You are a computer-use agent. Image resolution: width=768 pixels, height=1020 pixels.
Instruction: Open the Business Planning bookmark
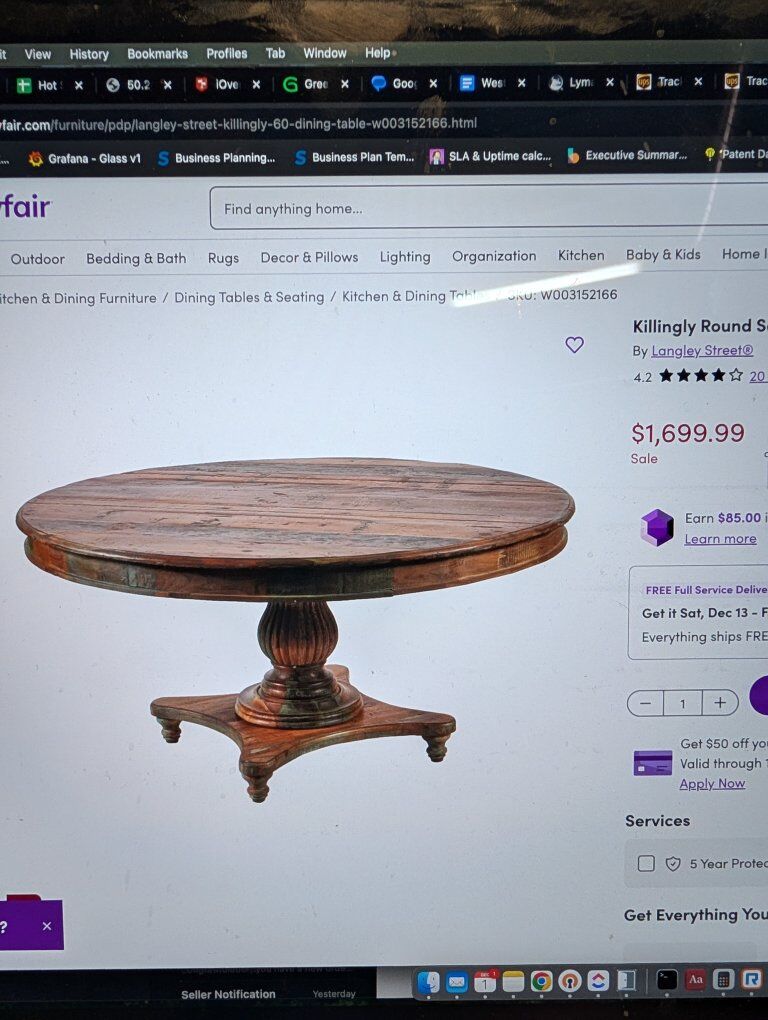tap(215, 158)
